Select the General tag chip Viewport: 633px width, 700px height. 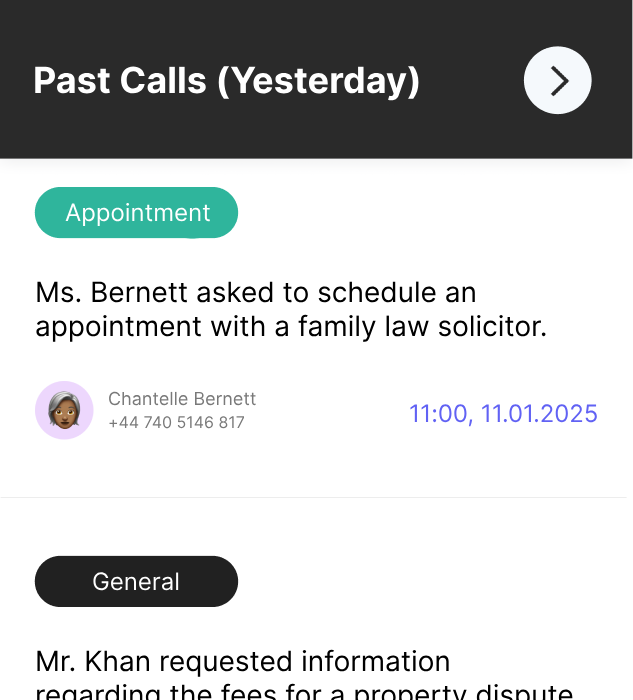(137, 582)
